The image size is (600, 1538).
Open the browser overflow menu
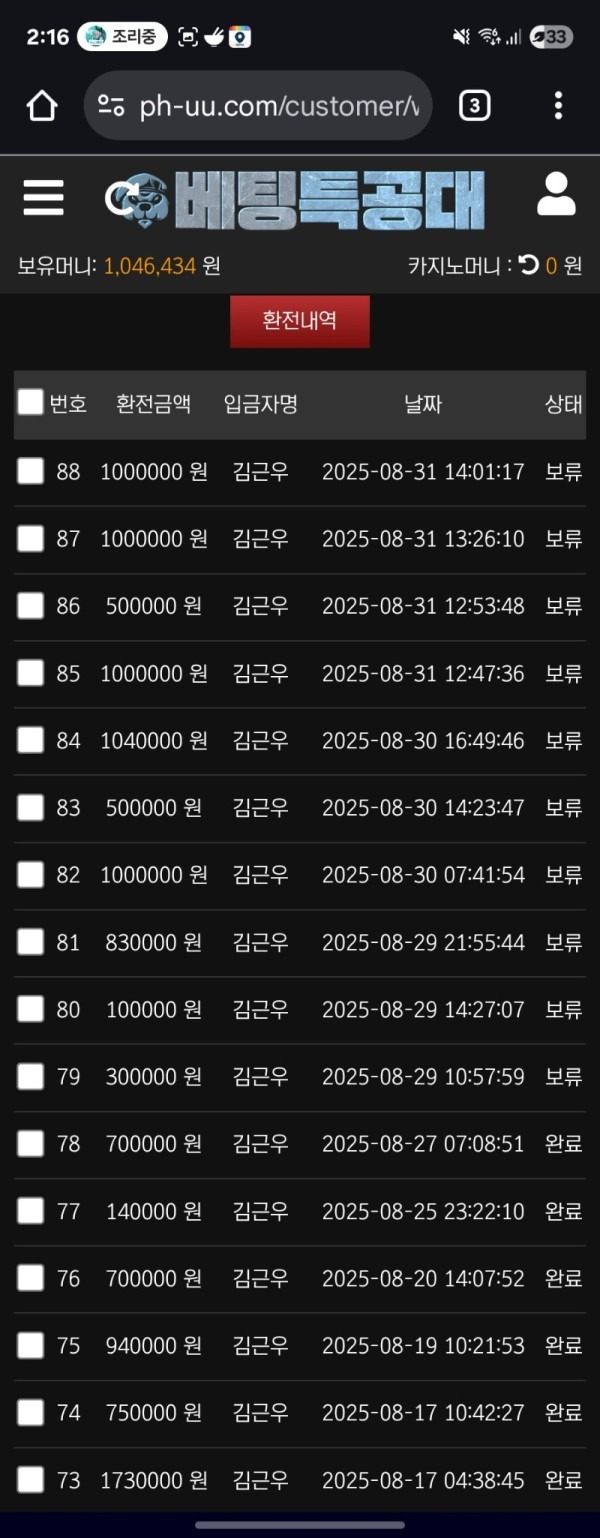point(558,105)
